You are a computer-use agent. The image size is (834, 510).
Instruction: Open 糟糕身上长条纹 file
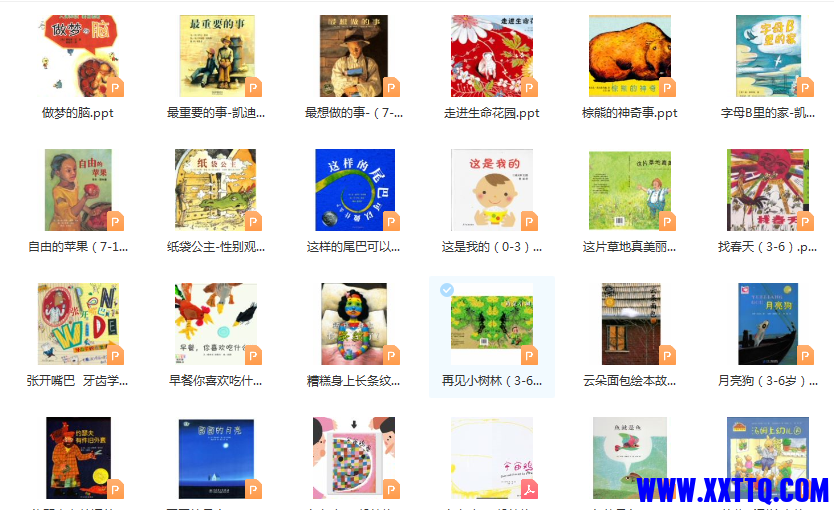pos(353,324)
